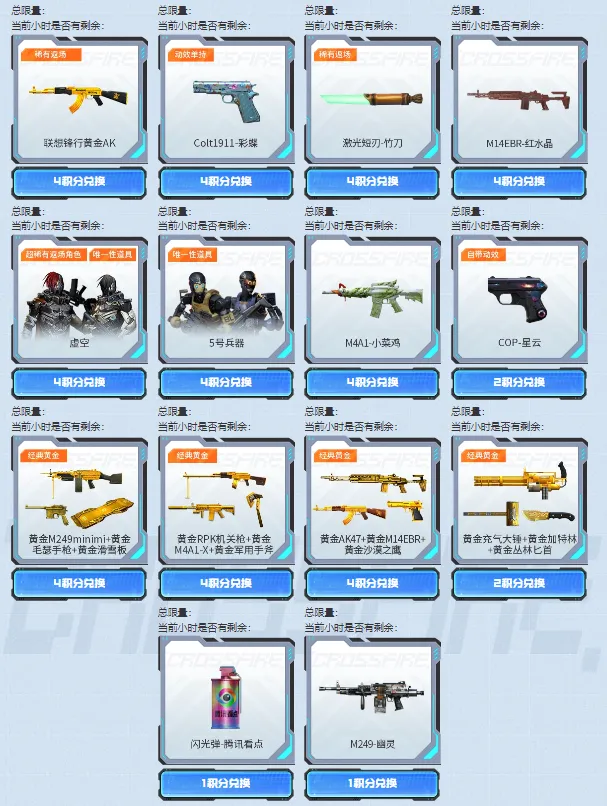Image resolution: width=607 pixels, height=806 pixels.
Task: Redeem the M14EBR-红水晶 rifle
Action: tap(519, 182)
